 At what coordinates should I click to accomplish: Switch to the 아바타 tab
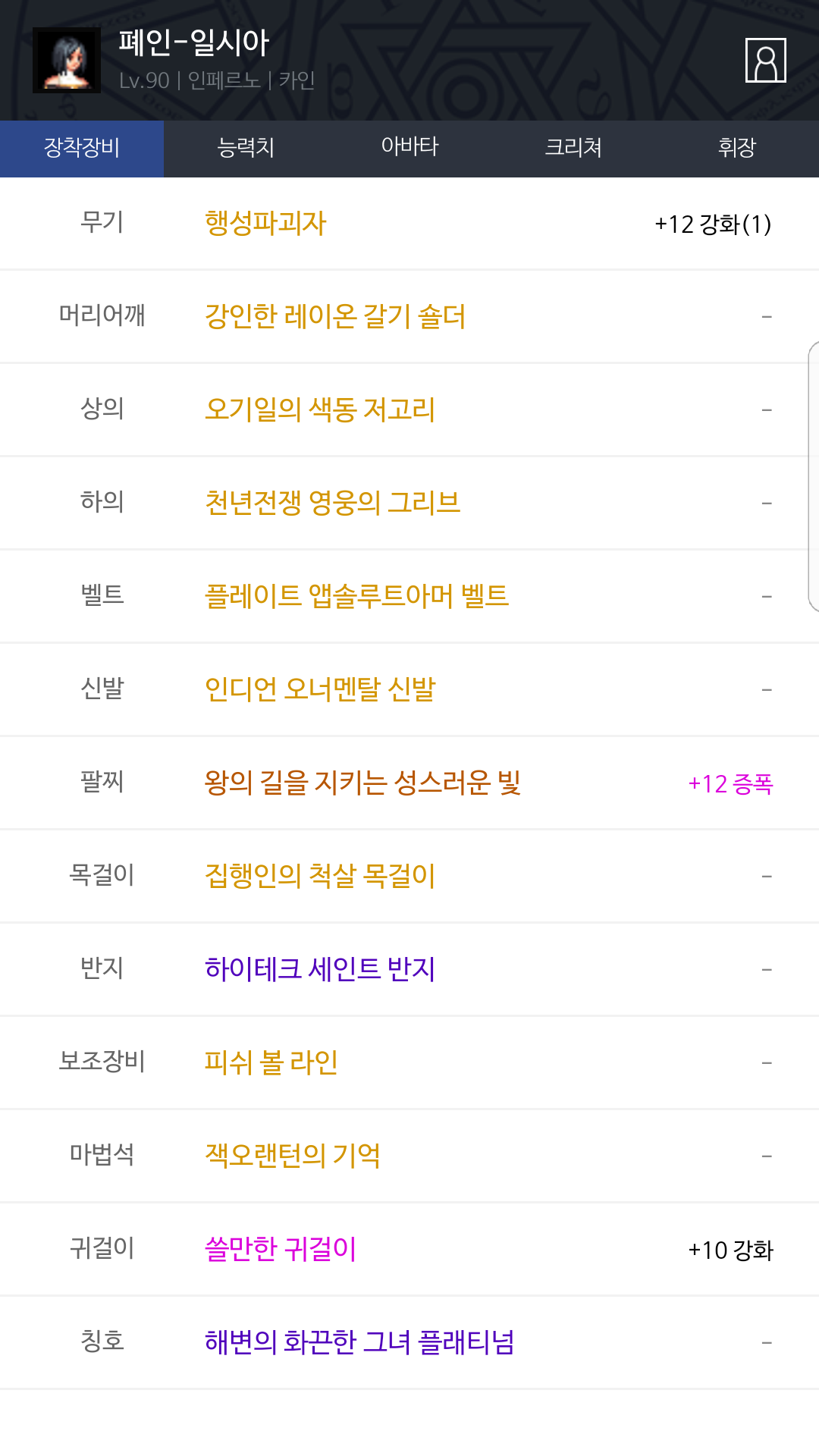(409, 148)
